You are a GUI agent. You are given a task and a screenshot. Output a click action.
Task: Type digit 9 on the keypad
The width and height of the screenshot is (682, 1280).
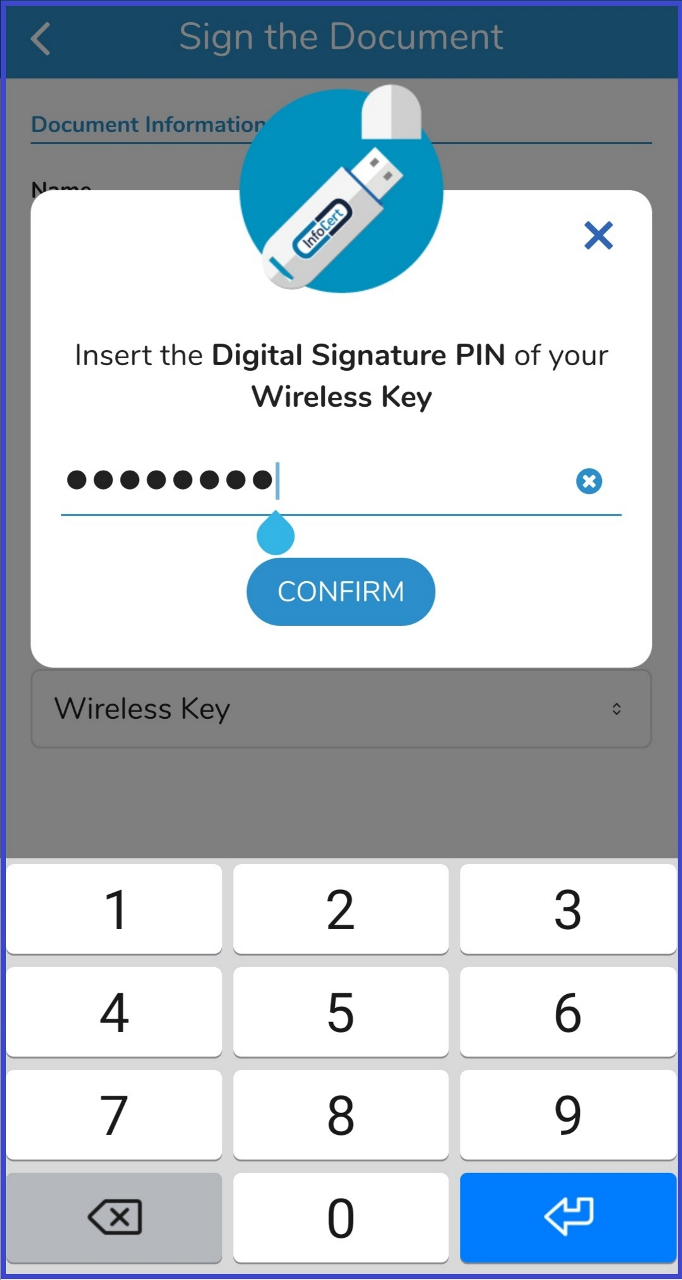pyautogui.click(x=567, y=1116)
